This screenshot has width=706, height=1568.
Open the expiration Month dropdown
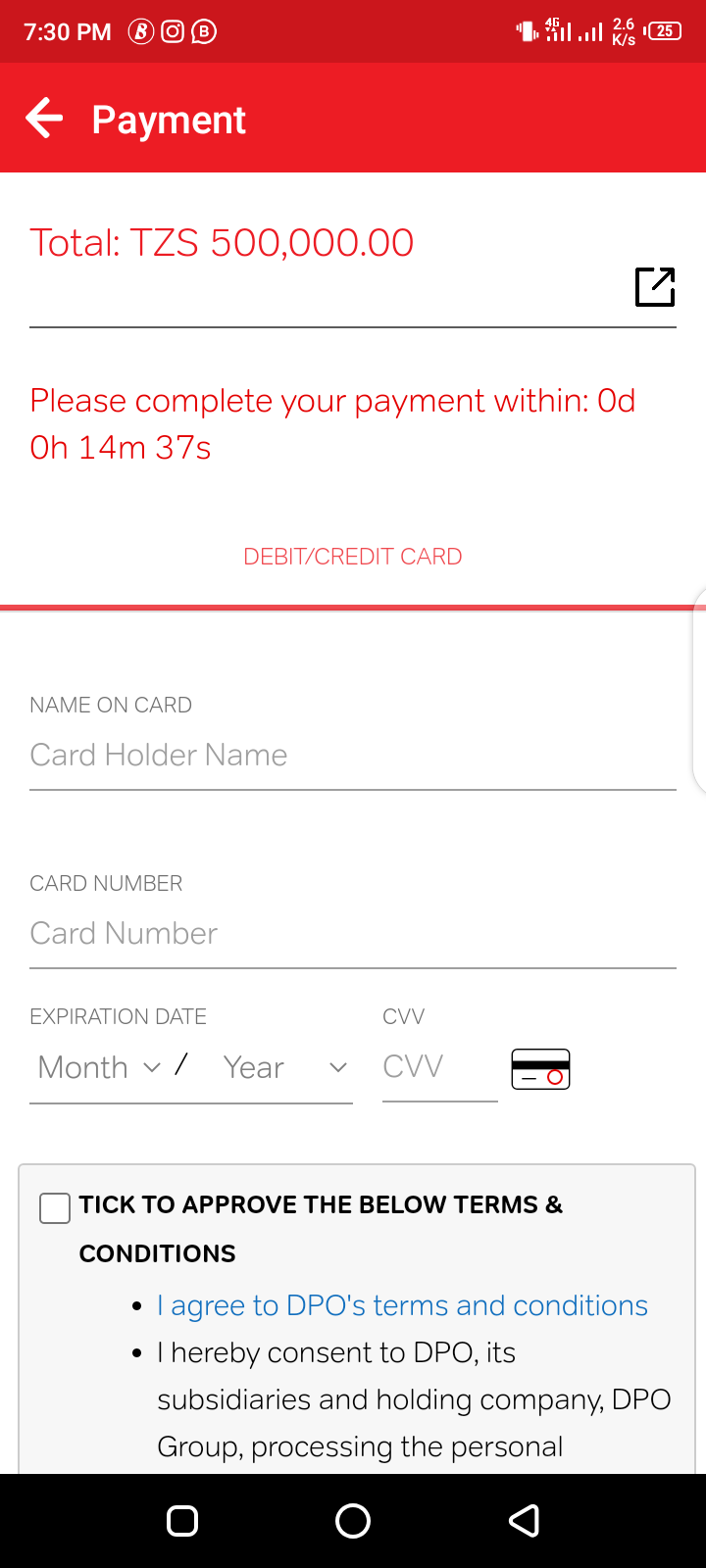98,1067
